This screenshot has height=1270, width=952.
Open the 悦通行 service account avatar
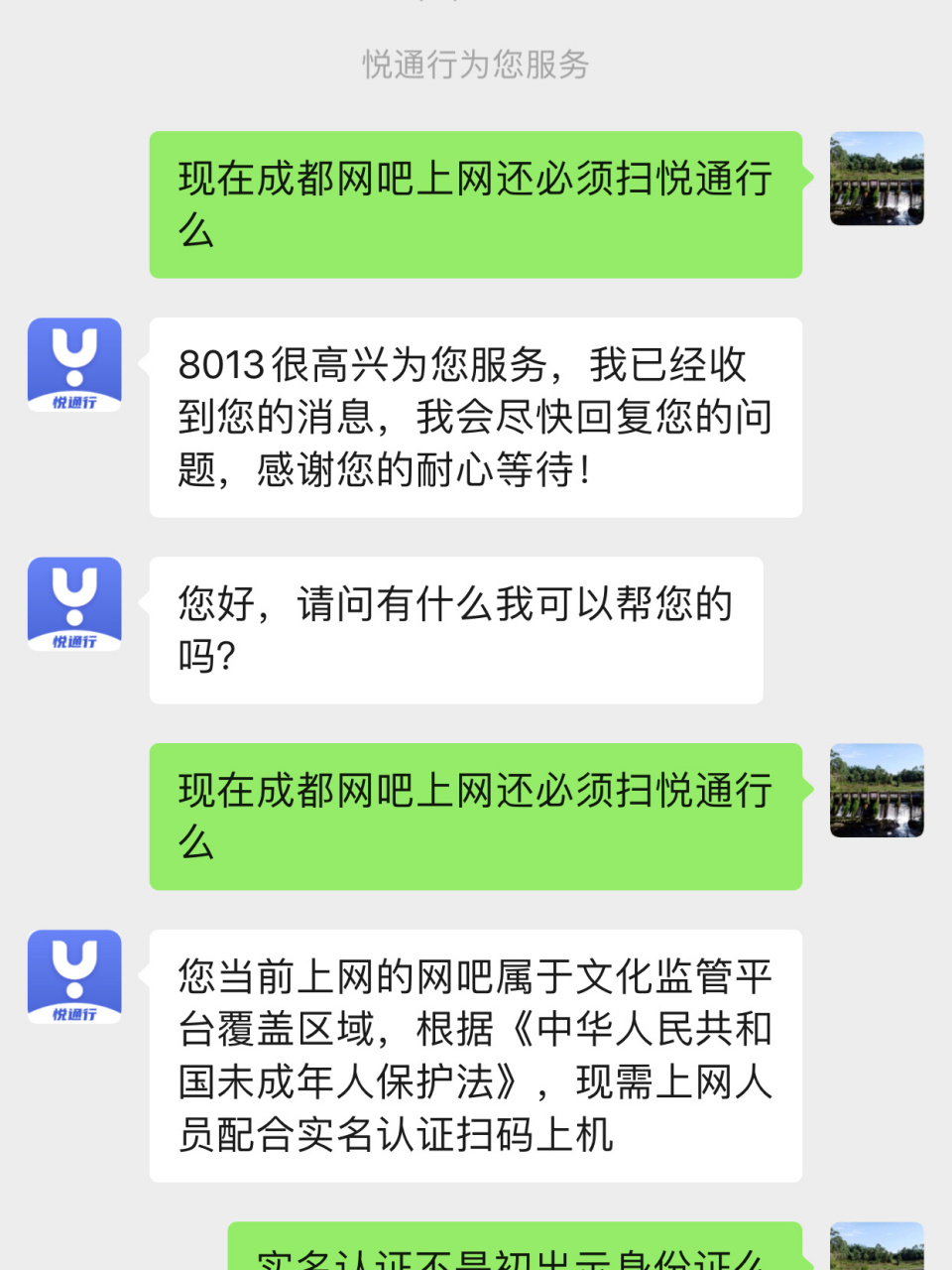tap(74, 363)
